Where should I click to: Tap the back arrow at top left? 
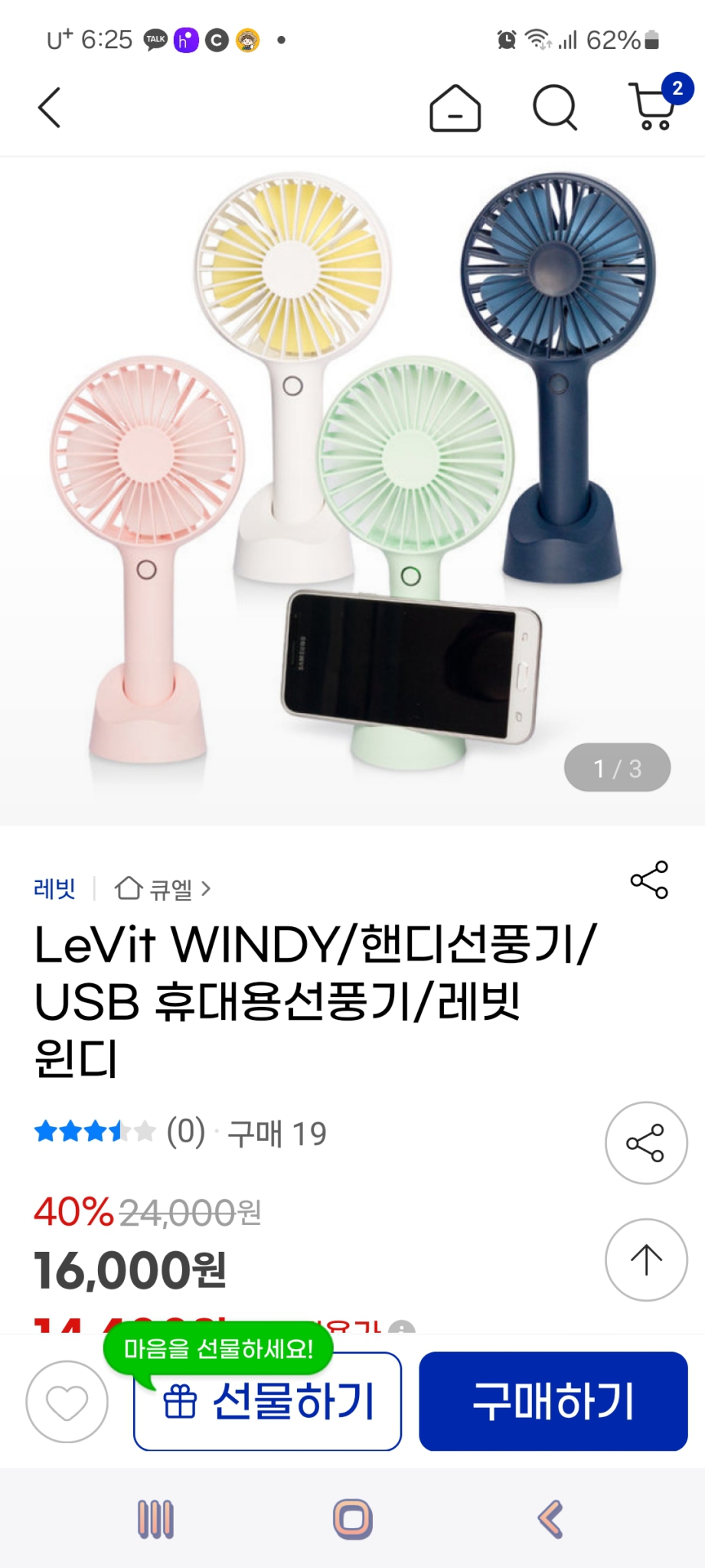coord(49,107)
